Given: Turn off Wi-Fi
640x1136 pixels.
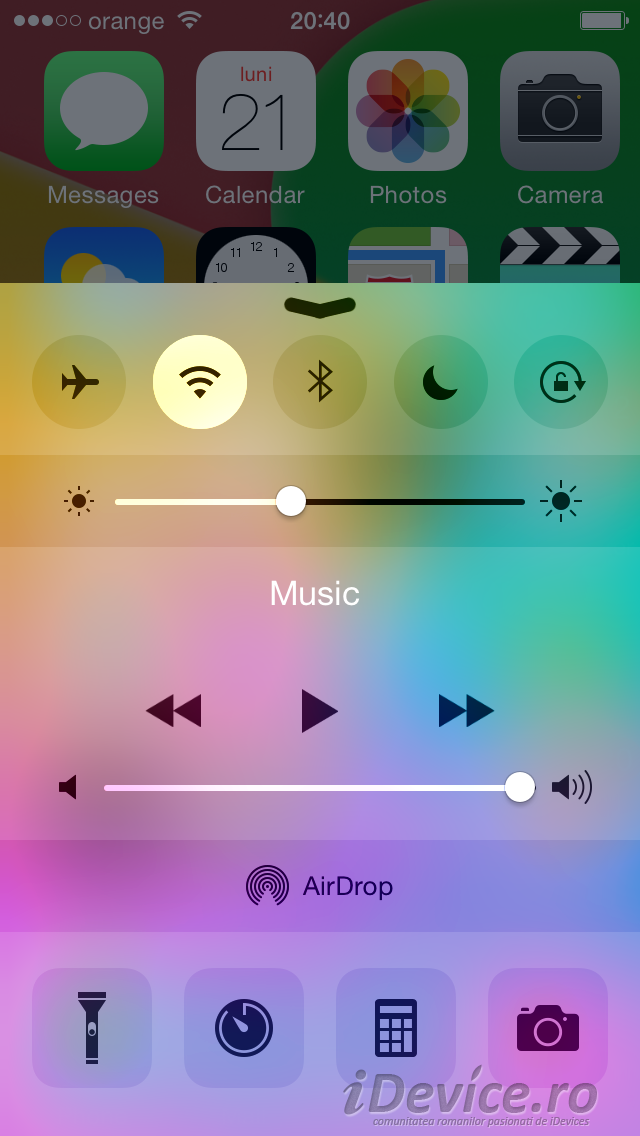Looking at the screenshot, I should [200, 382].
